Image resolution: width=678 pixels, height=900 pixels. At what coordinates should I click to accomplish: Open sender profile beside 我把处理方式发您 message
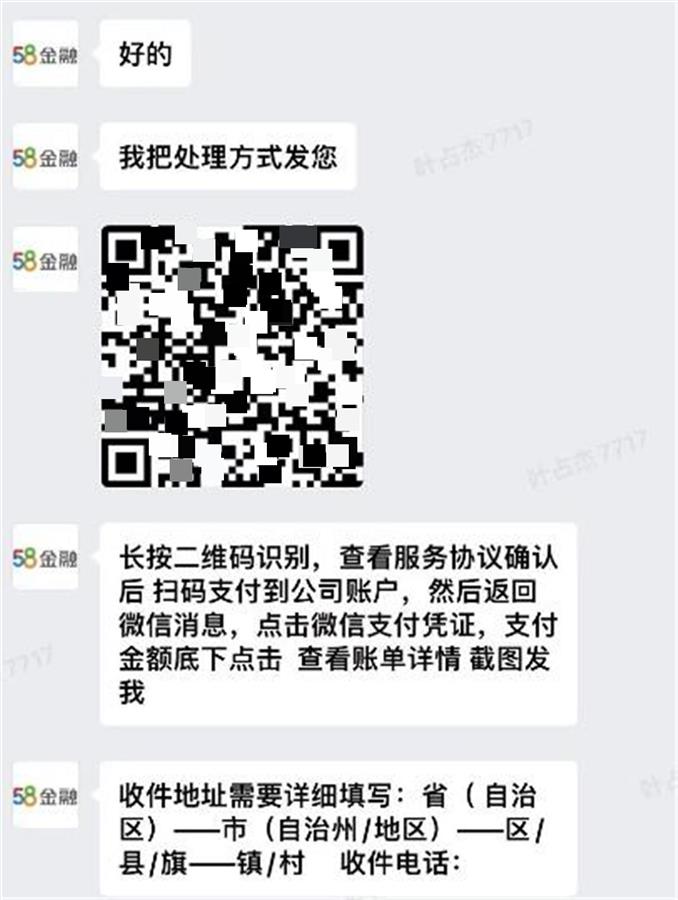point(45,157)
